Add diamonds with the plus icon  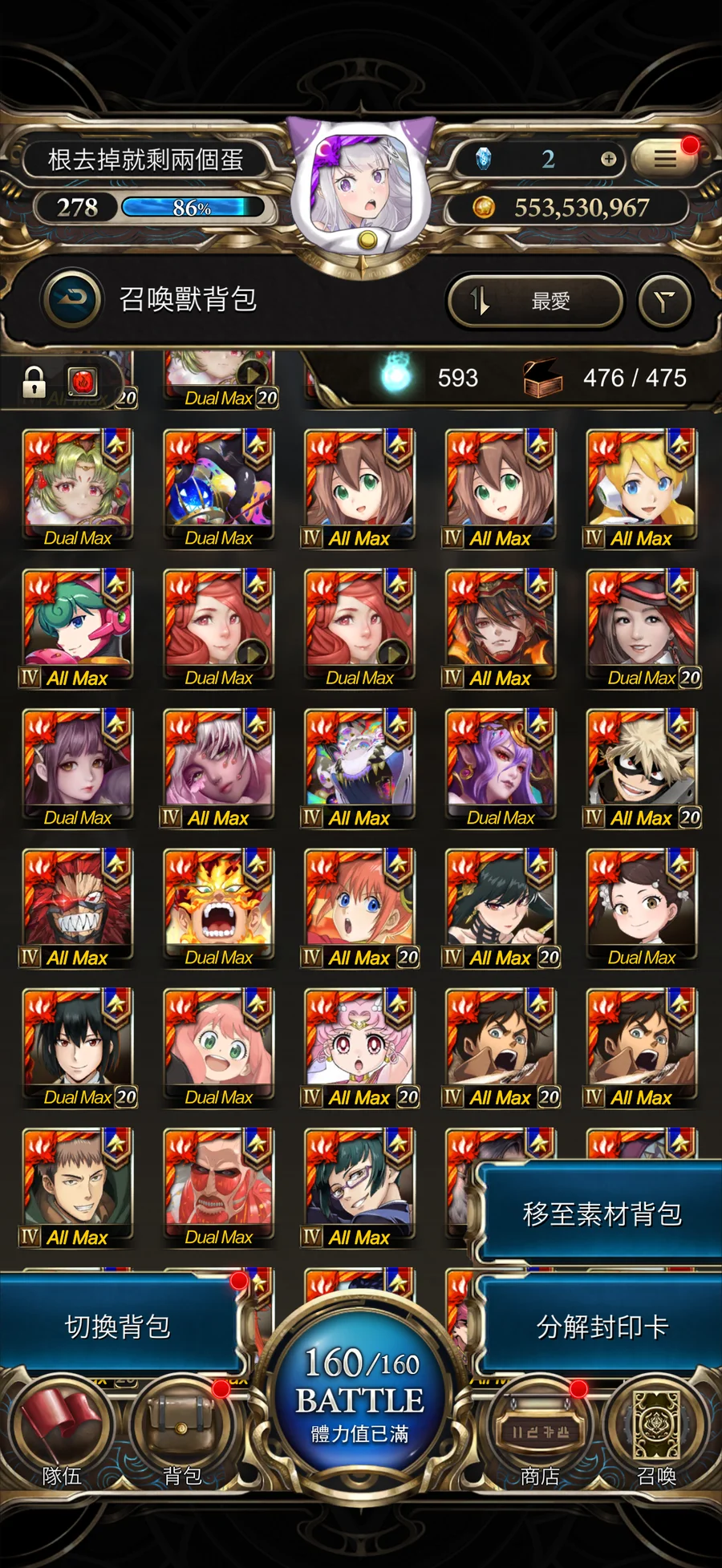(x=609, y=159)
